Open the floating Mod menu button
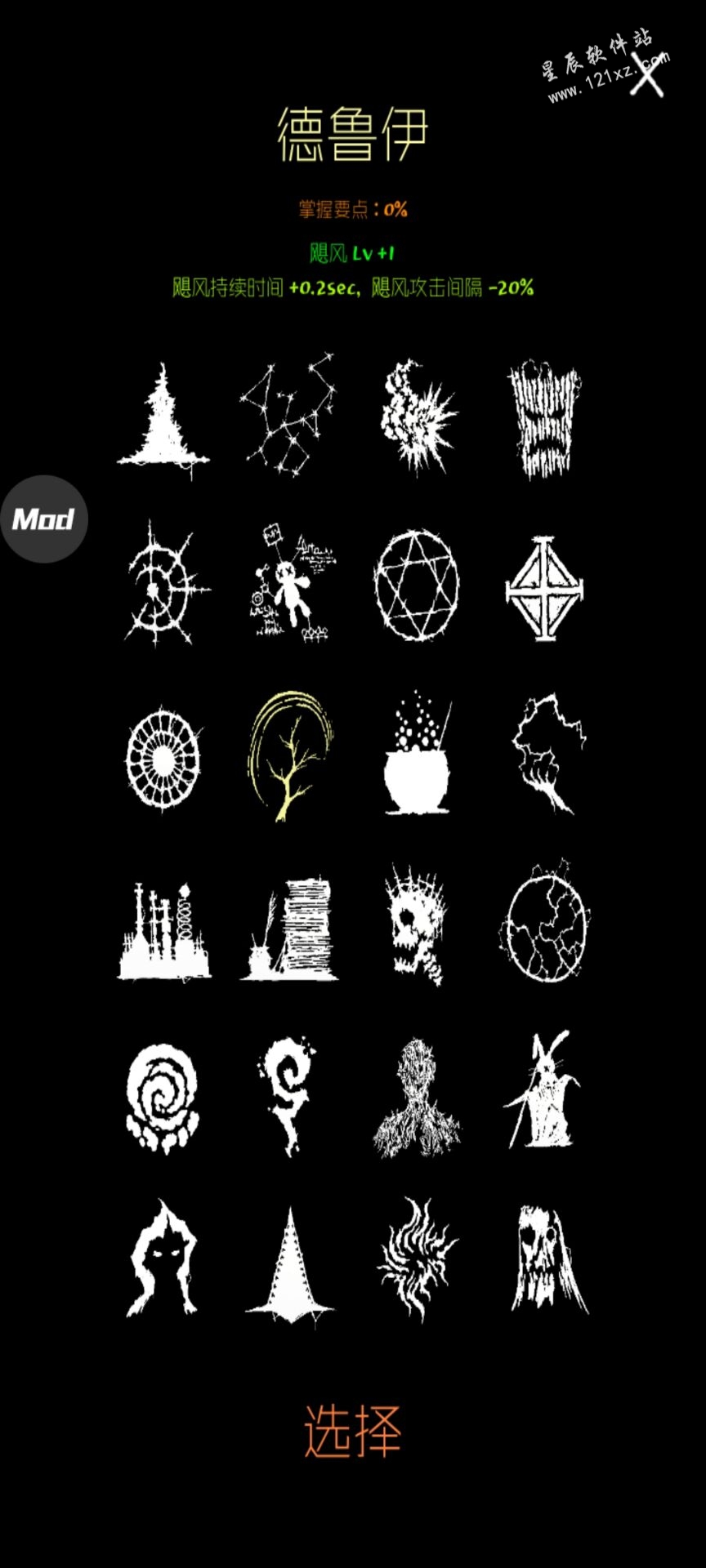 click(x=43, y=519)
